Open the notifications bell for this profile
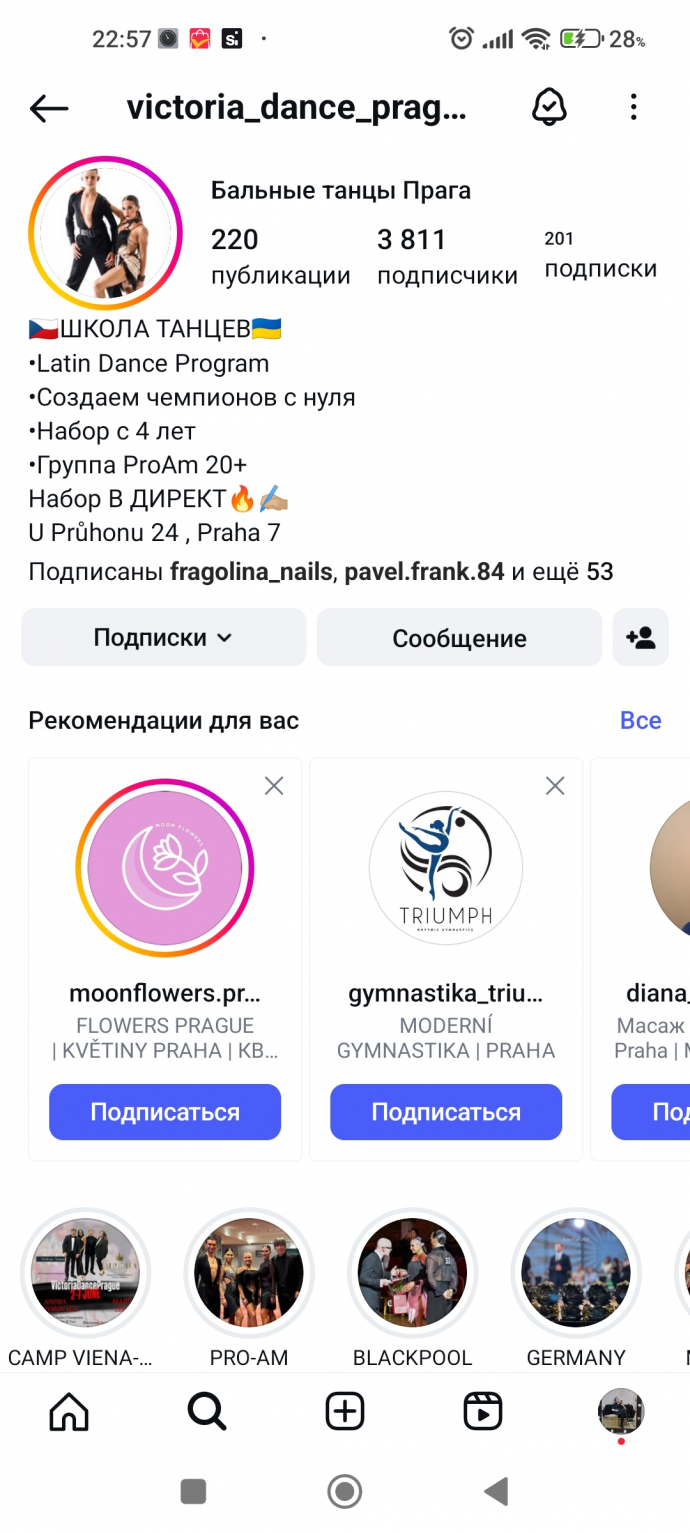Screen dimensions: 690x1533 tap(549, 107)
